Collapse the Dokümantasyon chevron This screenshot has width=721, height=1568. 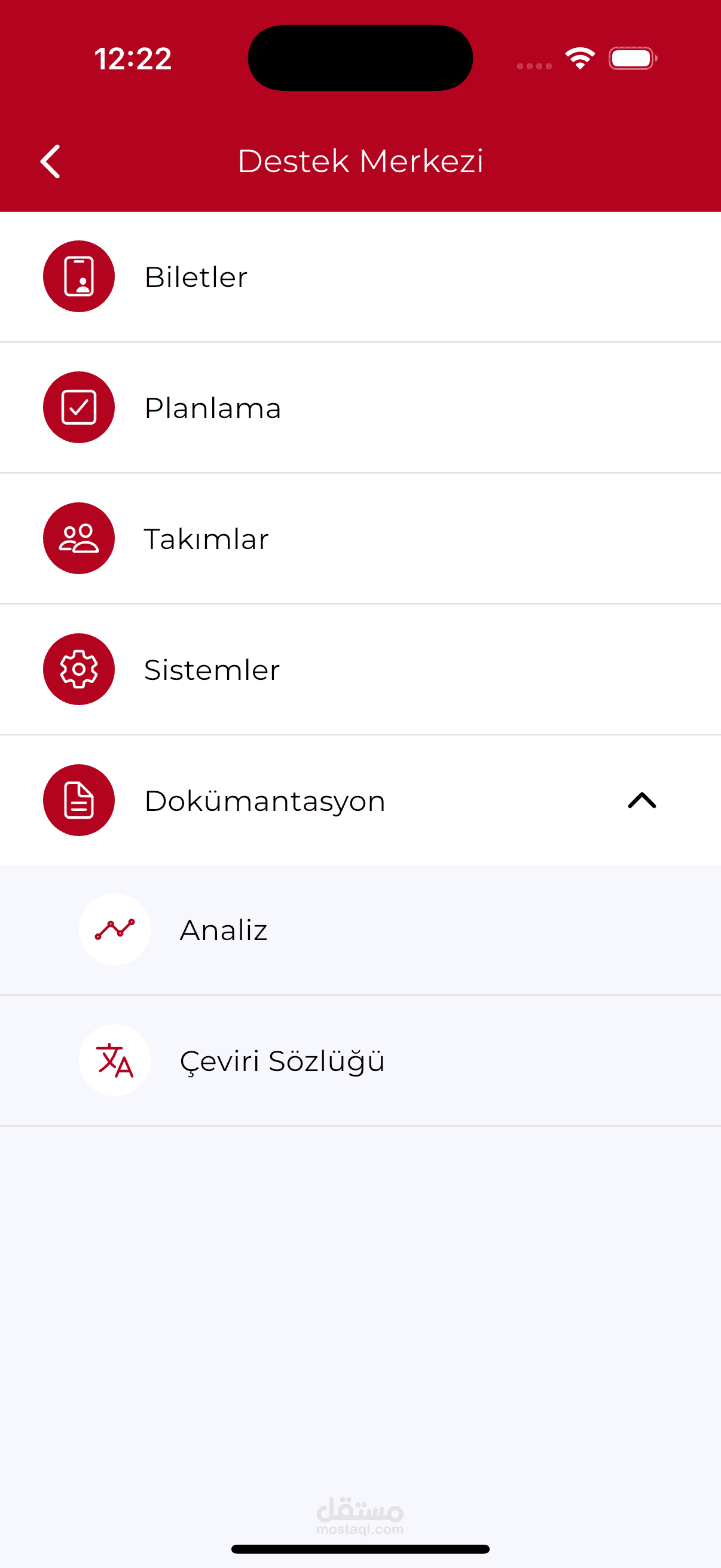pos(642,800)
